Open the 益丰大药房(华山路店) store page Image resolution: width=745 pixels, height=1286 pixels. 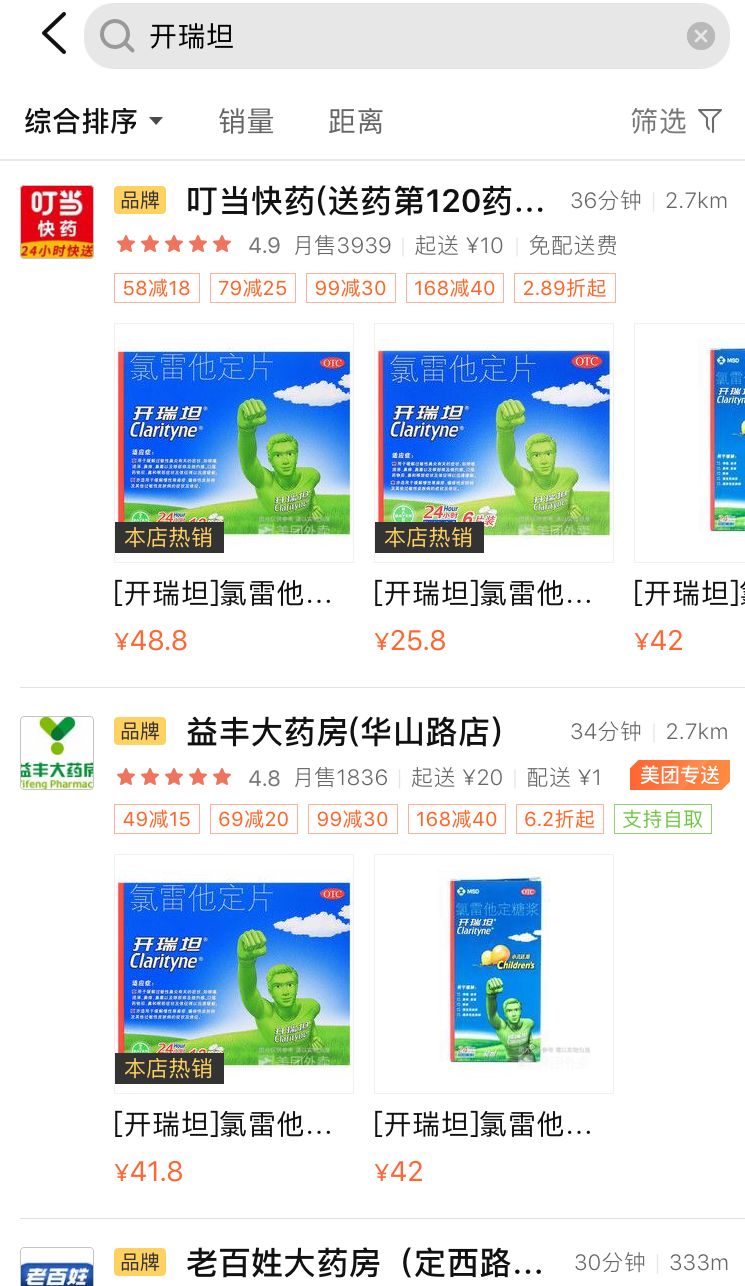[344, 732]
